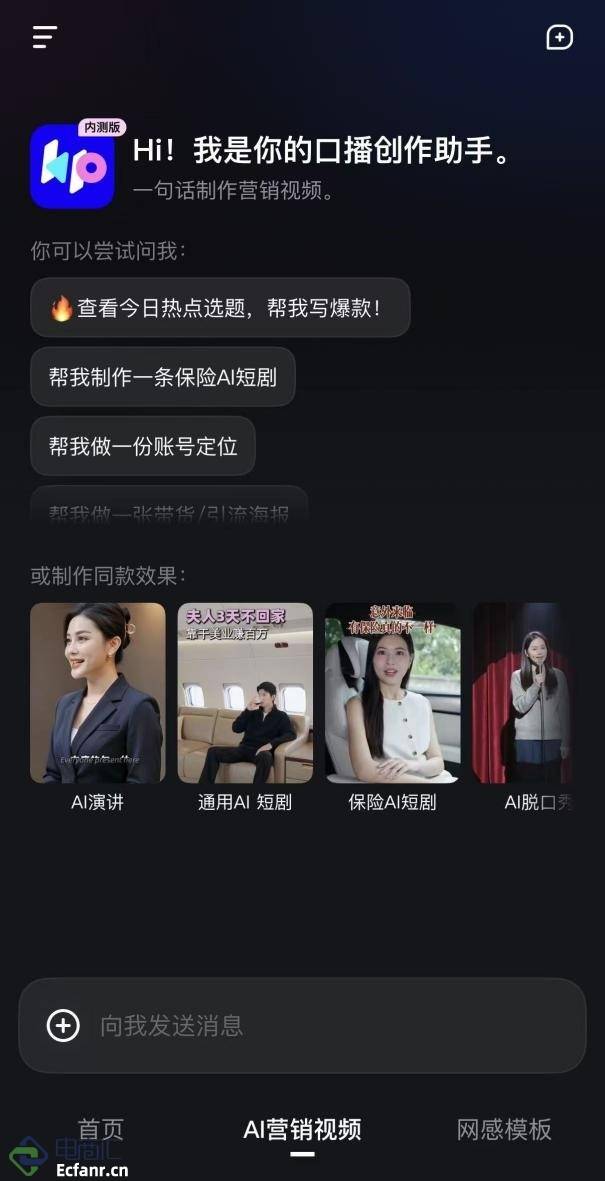605x1181 pixels.
Task: Open the AI演讲 template
Action: (x=98, y=693)
